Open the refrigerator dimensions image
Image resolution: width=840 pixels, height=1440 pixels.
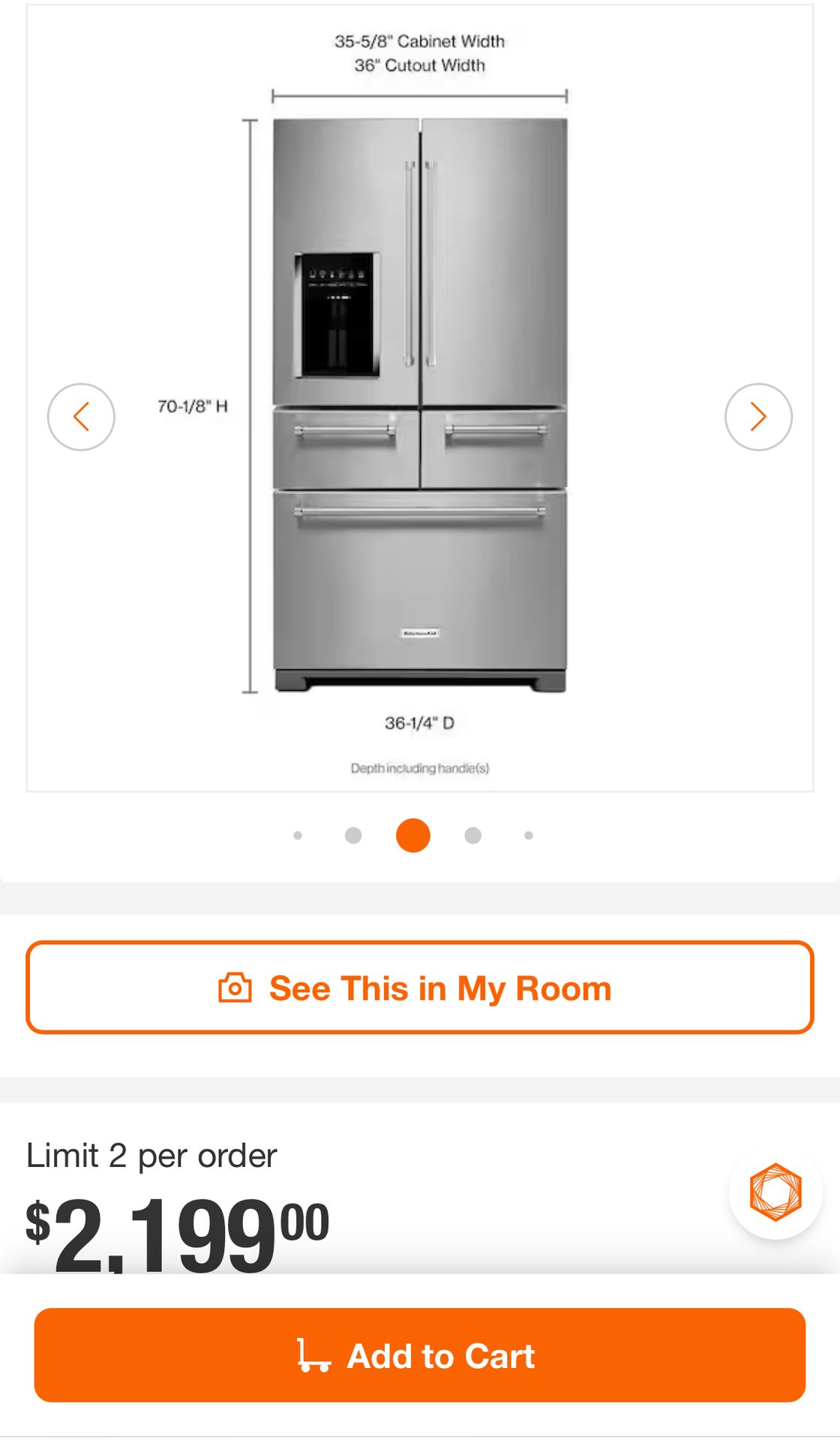tap(420, 405)
